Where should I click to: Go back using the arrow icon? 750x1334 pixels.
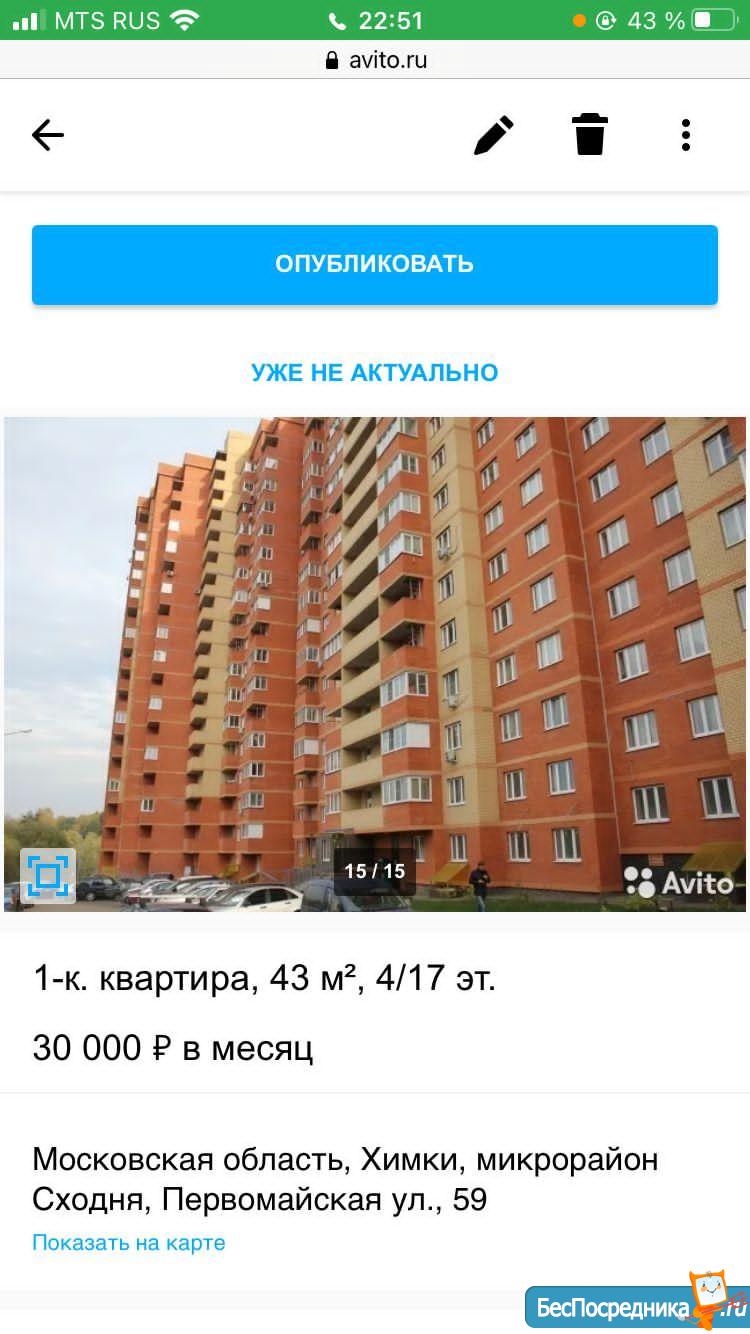(47, 135)
